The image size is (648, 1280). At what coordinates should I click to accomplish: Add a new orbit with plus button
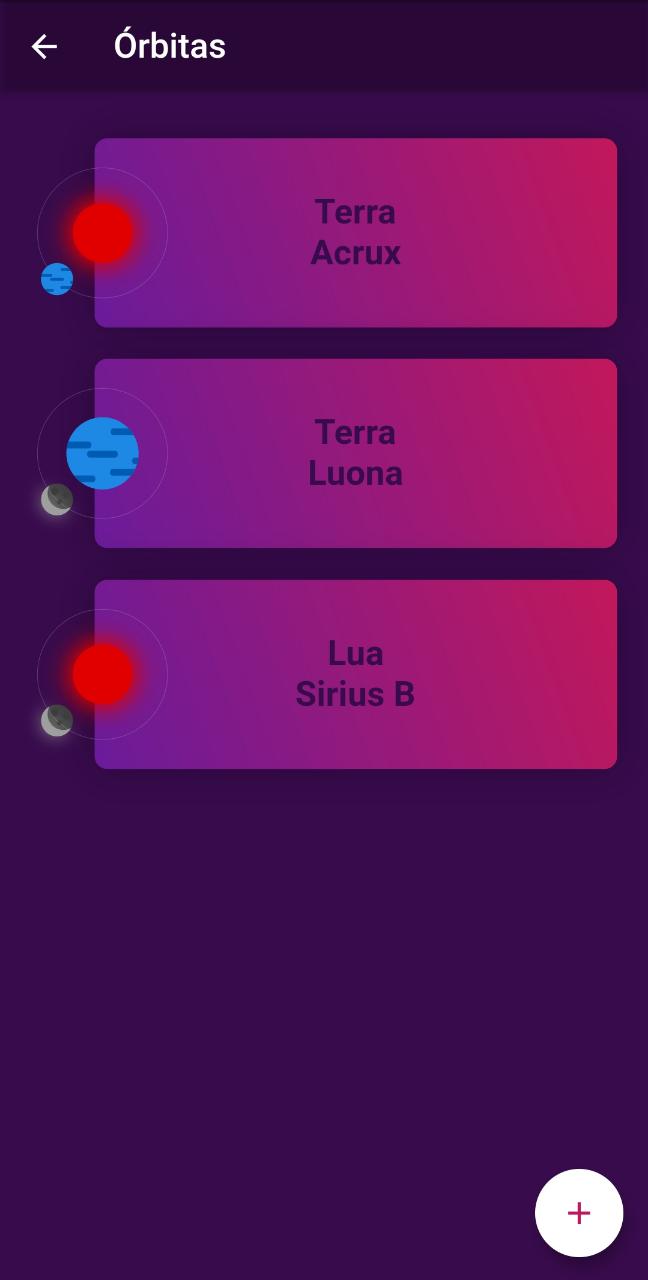(579, 1213)
